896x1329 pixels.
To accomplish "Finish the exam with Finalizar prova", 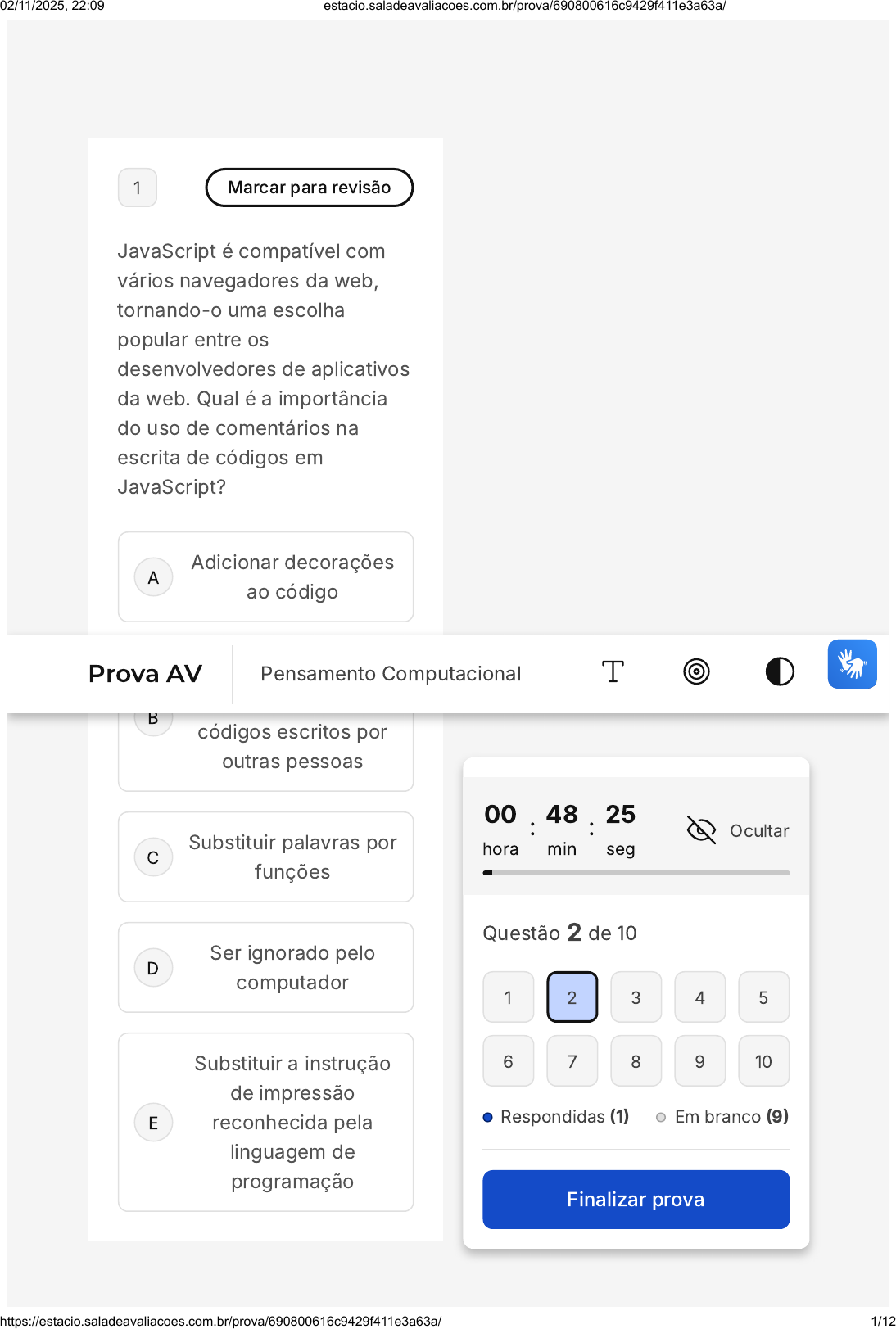I will click(x=636, y=1200).
